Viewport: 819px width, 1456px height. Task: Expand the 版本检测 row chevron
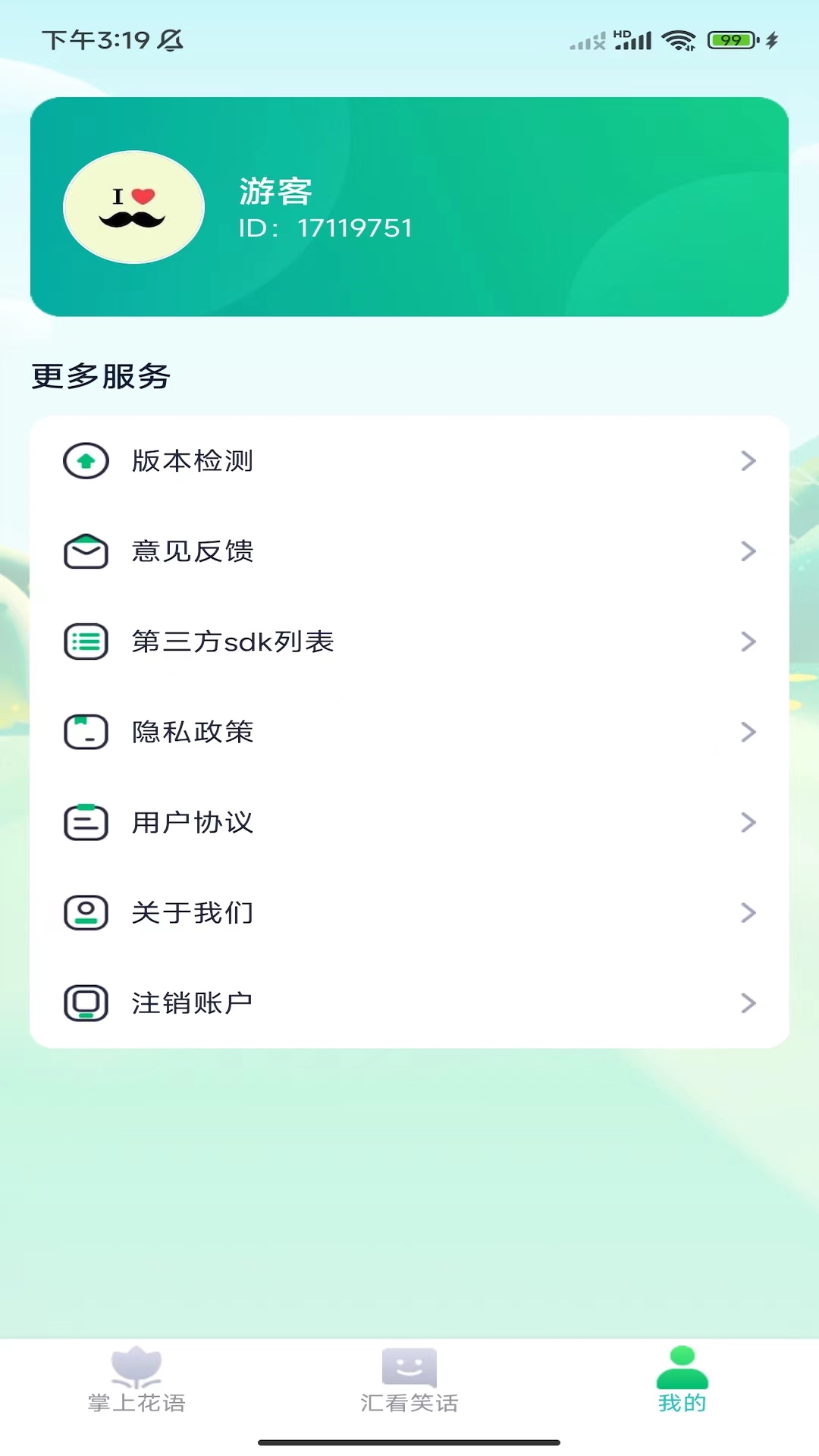pyautogui.click(x=748, y=460)
